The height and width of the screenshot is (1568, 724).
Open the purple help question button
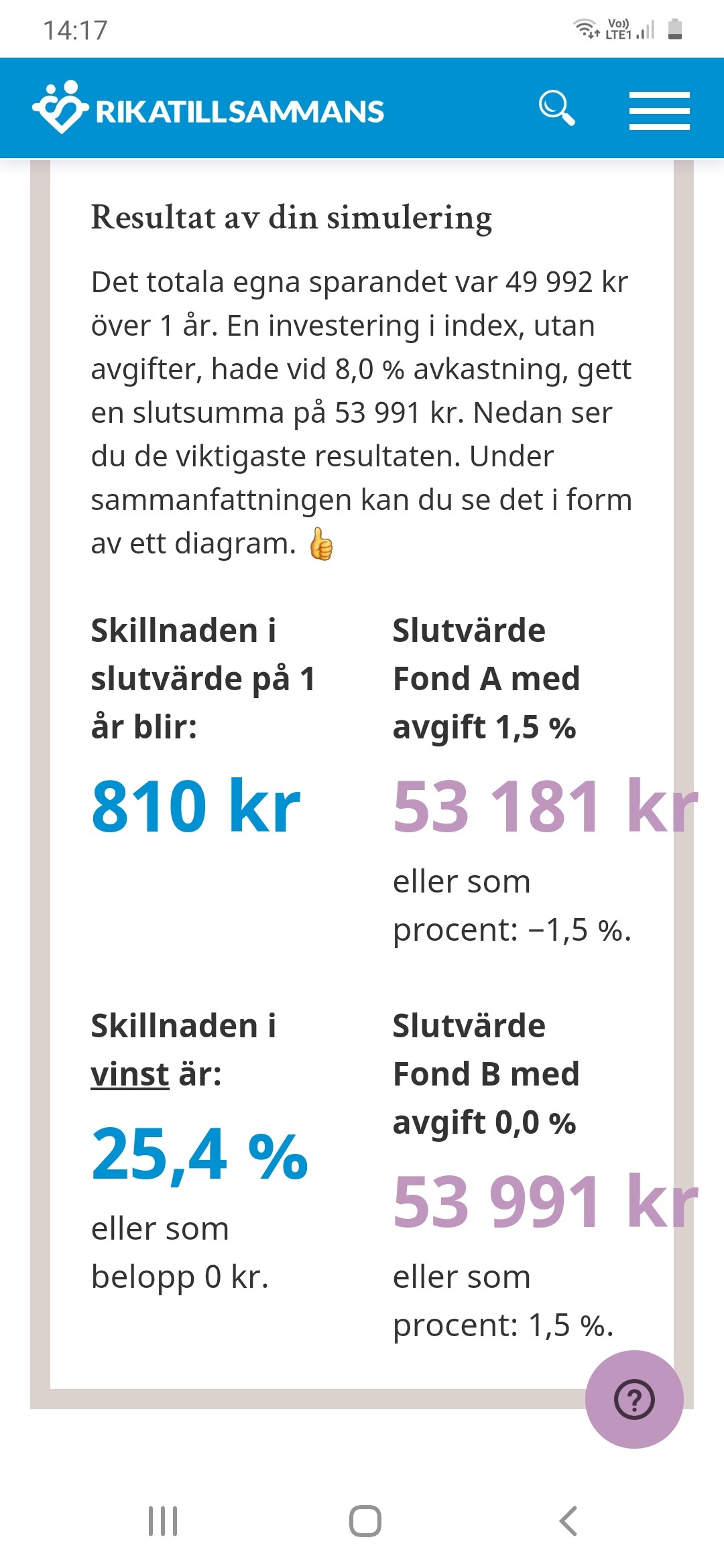(x=634, y=1399)
